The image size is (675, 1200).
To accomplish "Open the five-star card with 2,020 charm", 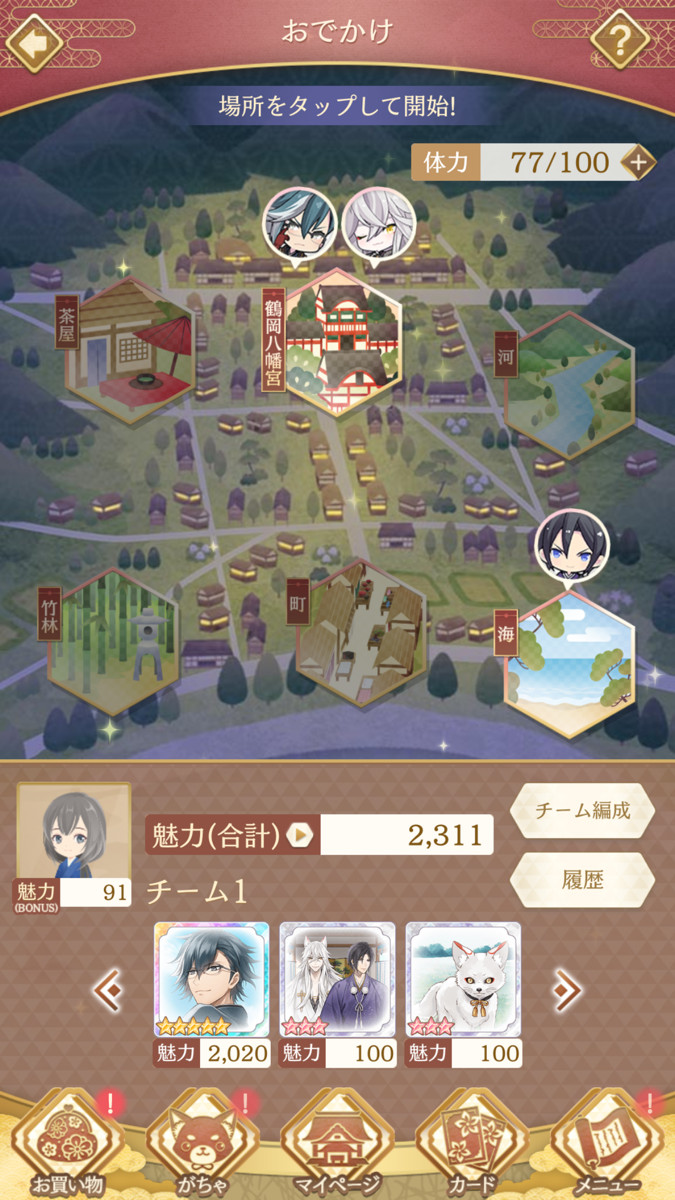I will 211,980.
